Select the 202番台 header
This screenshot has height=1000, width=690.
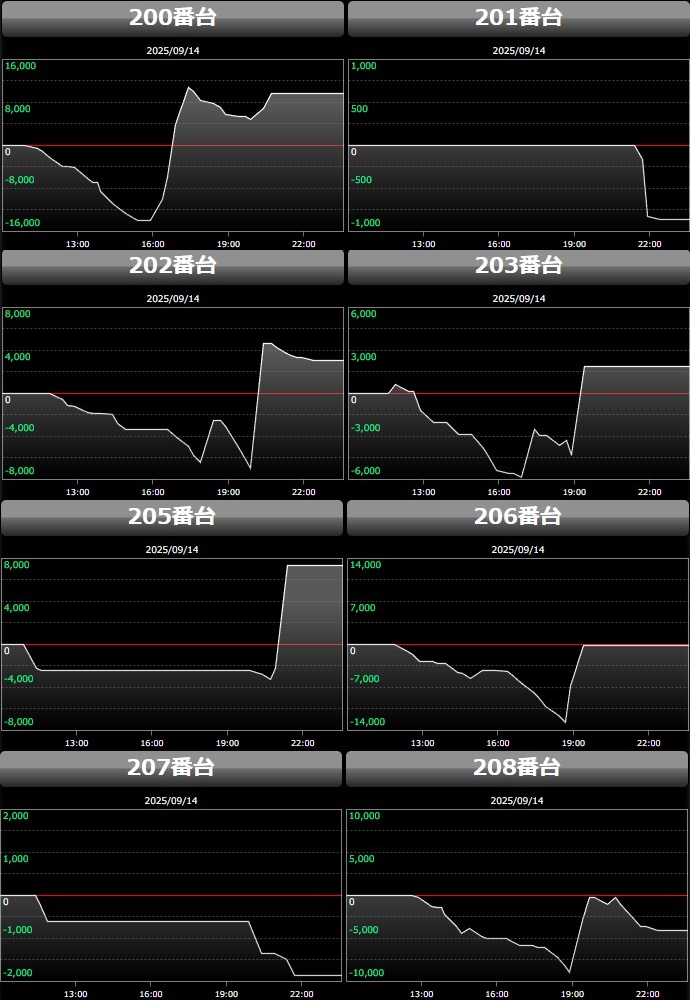(x=172, y=266)
